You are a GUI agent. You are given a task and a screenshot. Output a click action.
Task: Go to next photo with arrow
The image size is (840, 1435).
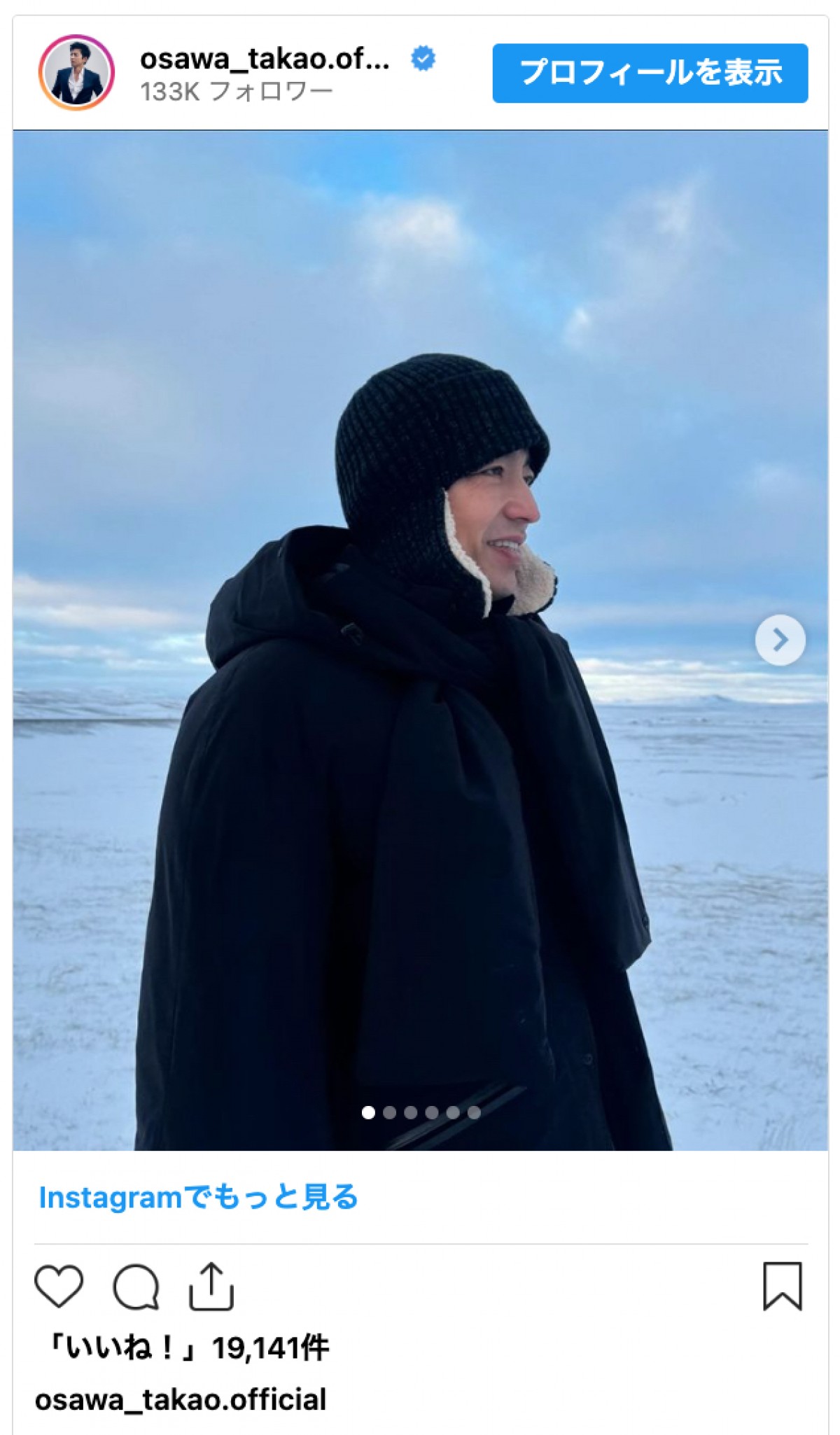(780, 640)
